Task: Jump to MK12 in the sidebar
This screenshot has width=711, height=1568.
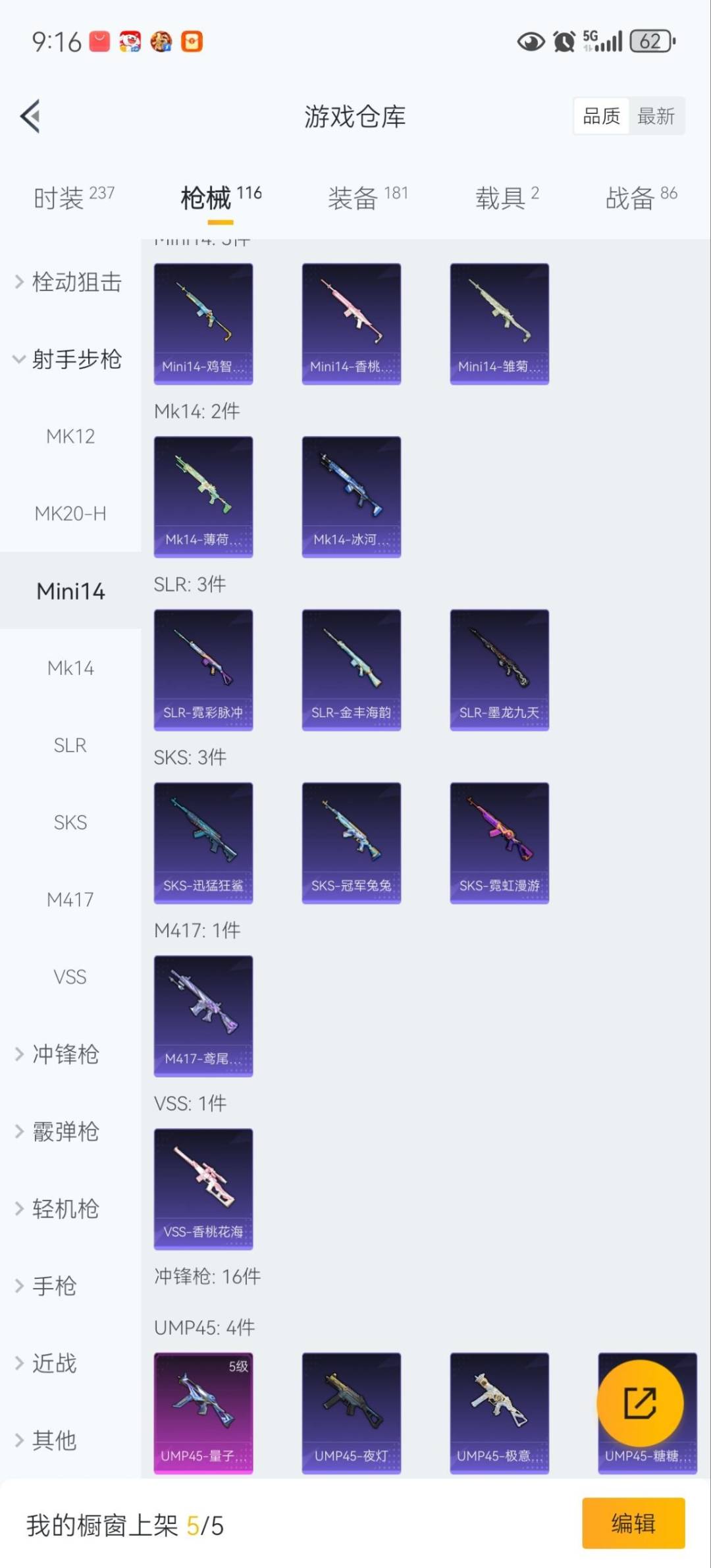Action: (x=70, y=436)
